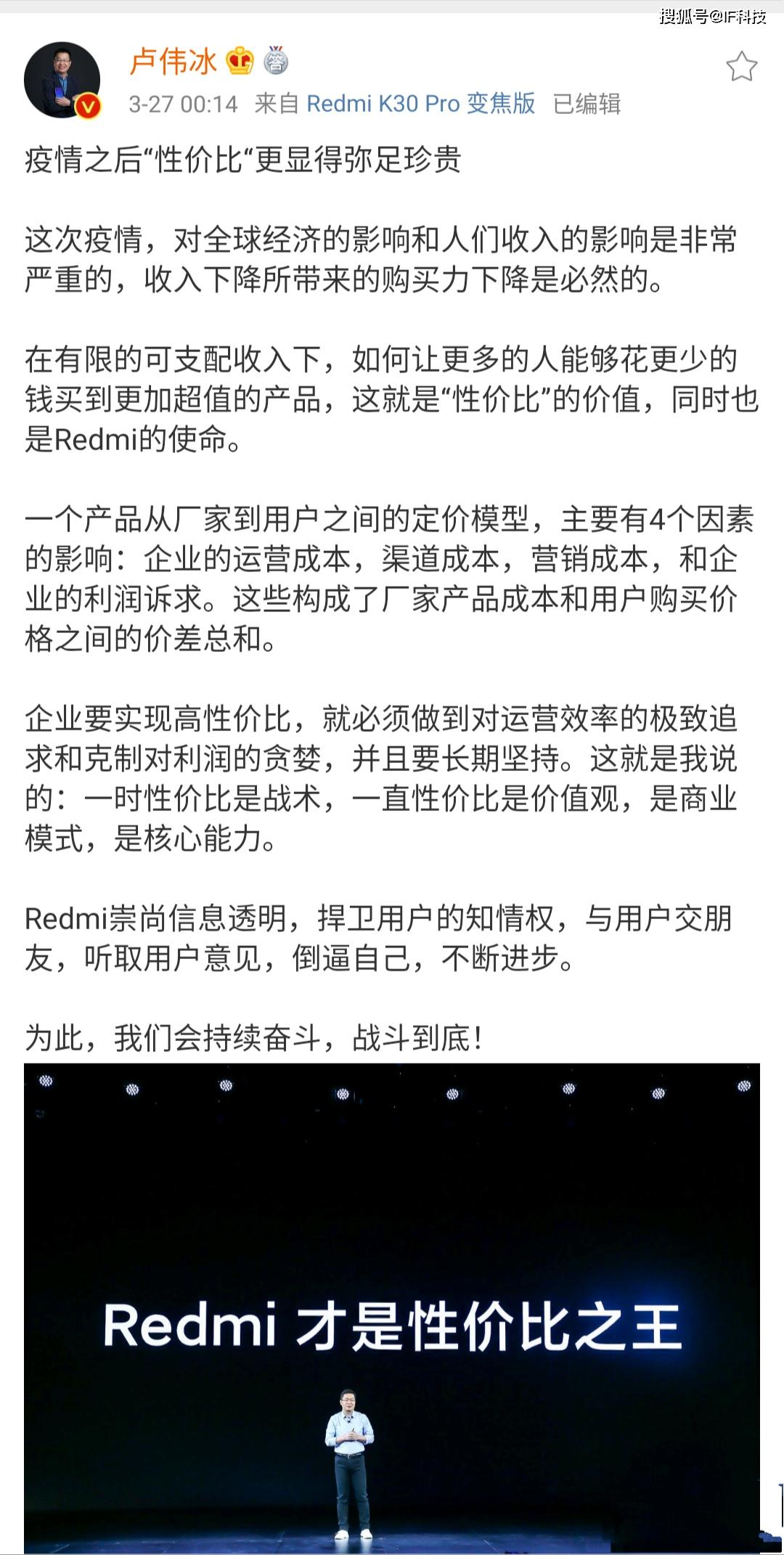Viewport: 784px width, 1555px height.
Task: Favorite this post with the star icon
Action: 741,67
